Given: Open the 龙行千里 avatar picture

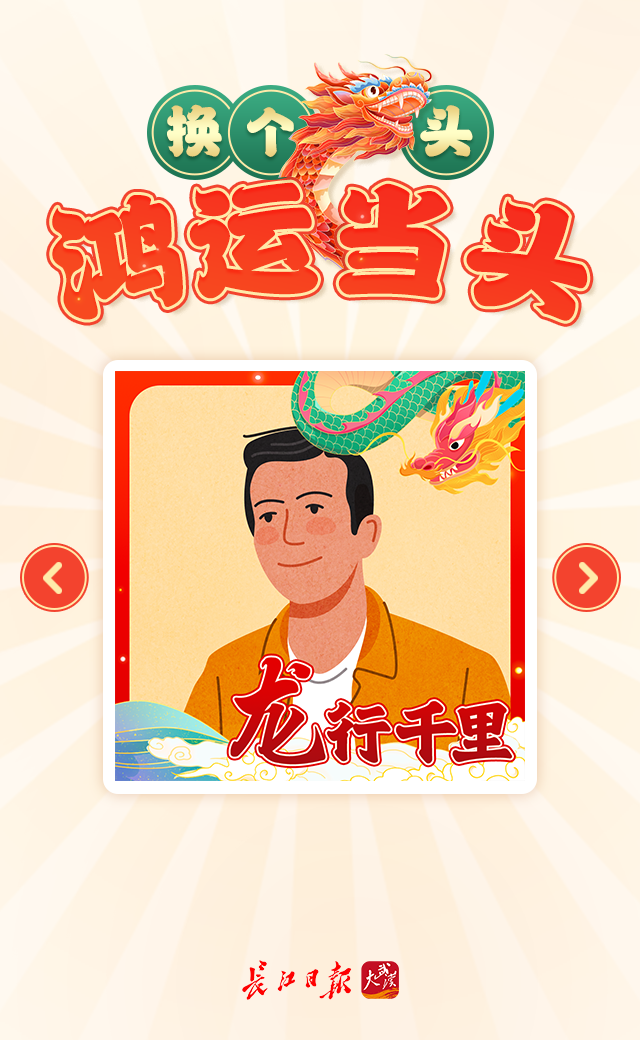Looking at the screenshot, I should coord(320,577).
